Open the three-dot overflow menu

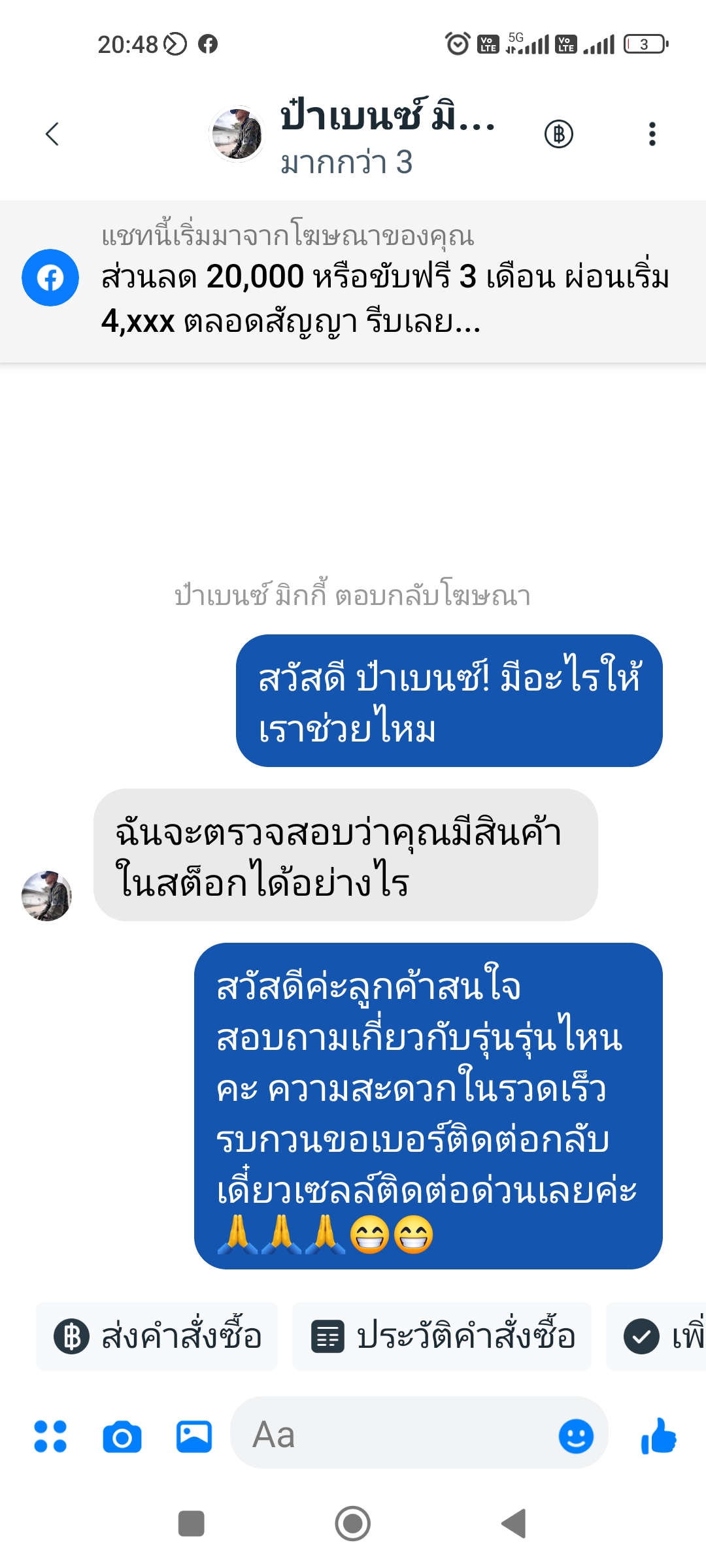(x=652, y=134)
